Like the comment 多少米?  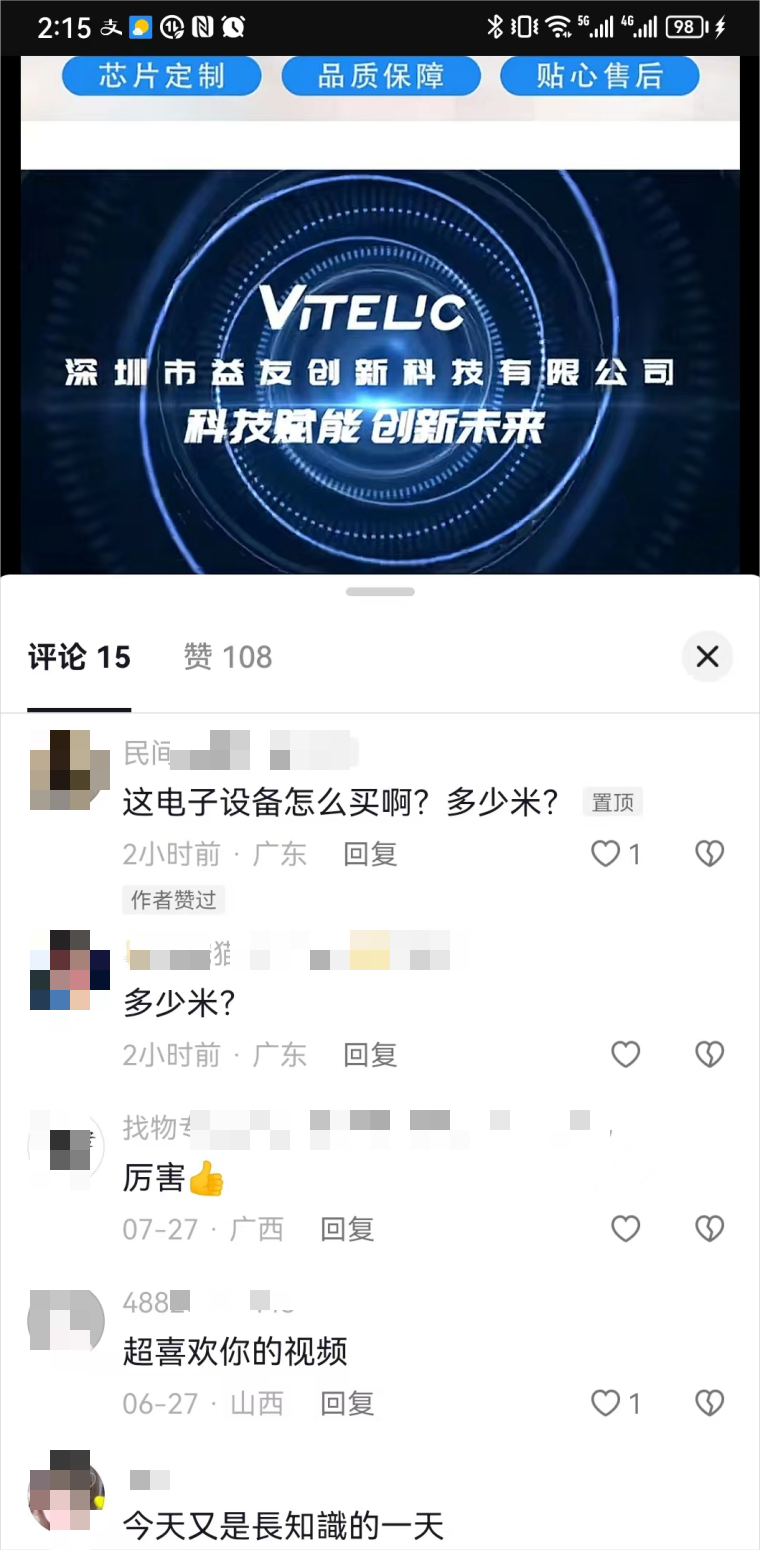click(x=625, y=1054)
